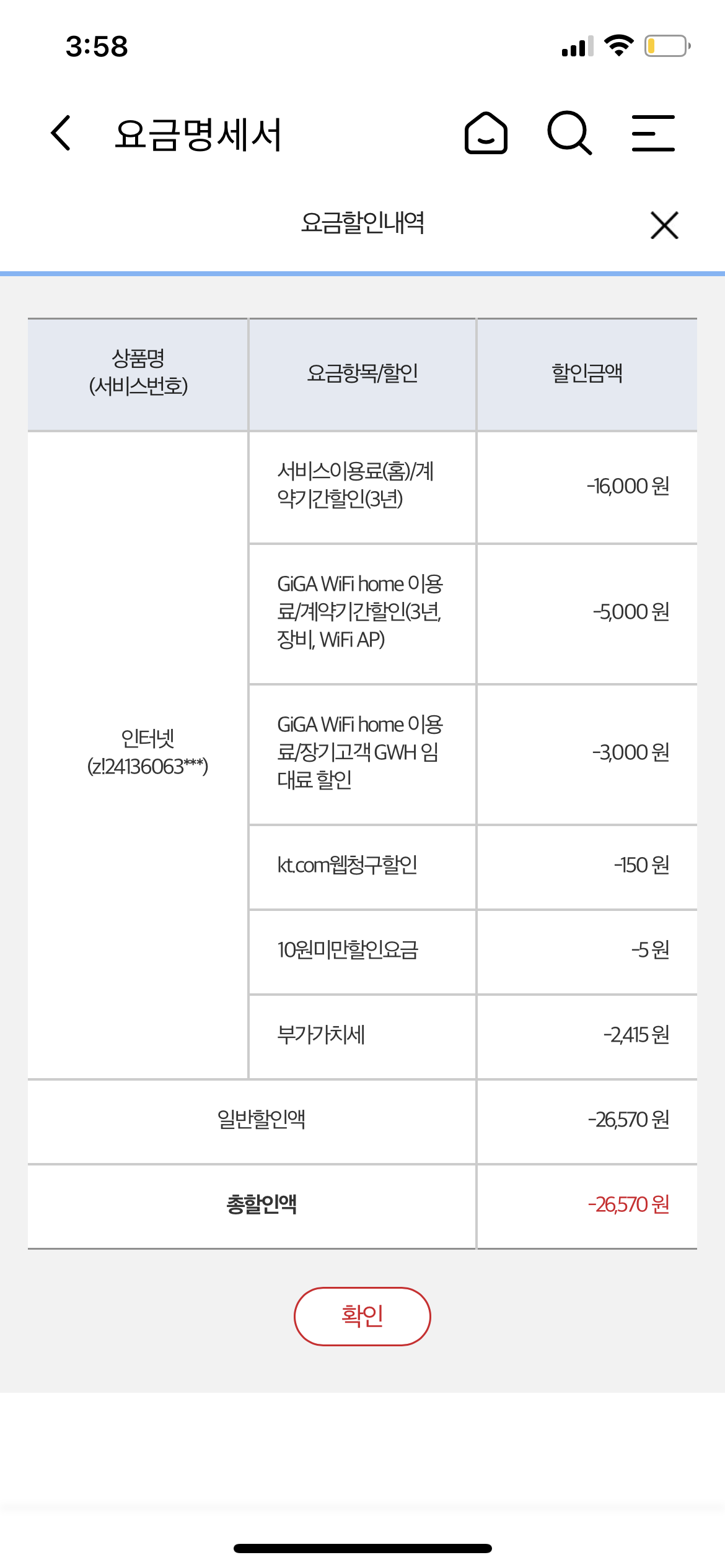Open the search magnifier icon
This screenshot has width=725, height=1568.
click(x=569, y=133)
